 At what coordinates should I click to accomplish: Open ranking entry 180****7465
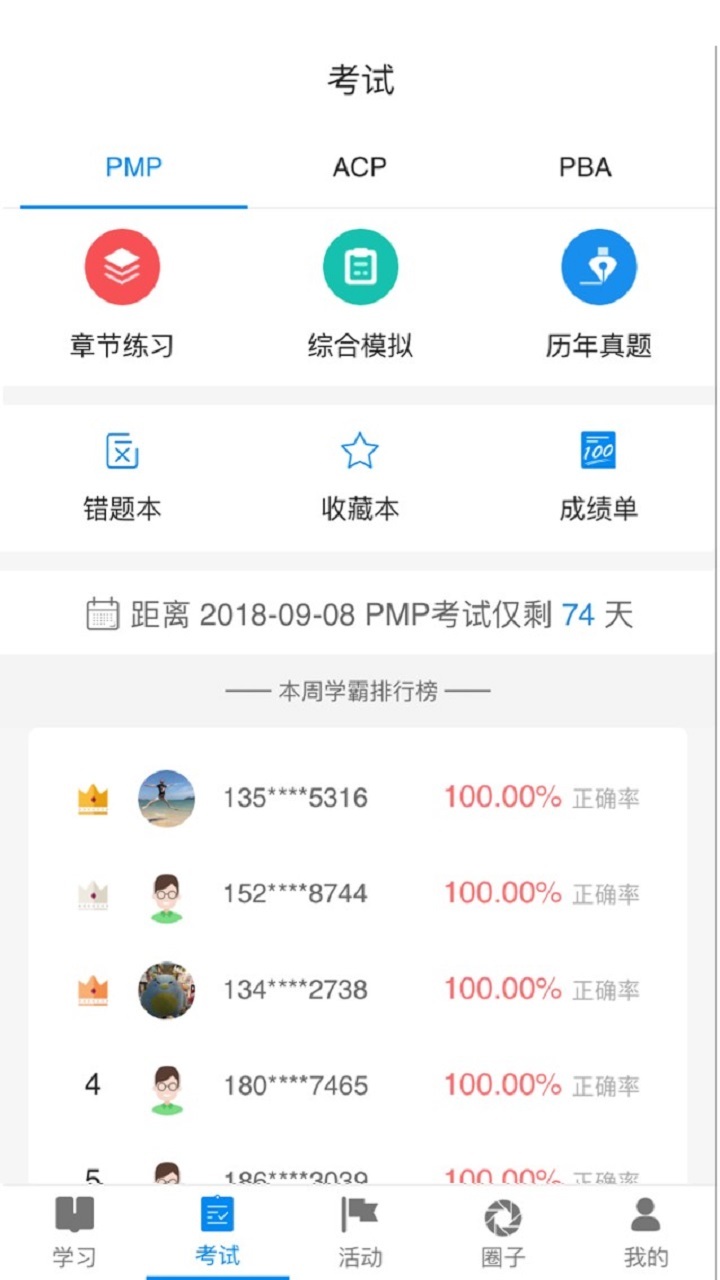pyautogui.click(x=357, y=1085)
